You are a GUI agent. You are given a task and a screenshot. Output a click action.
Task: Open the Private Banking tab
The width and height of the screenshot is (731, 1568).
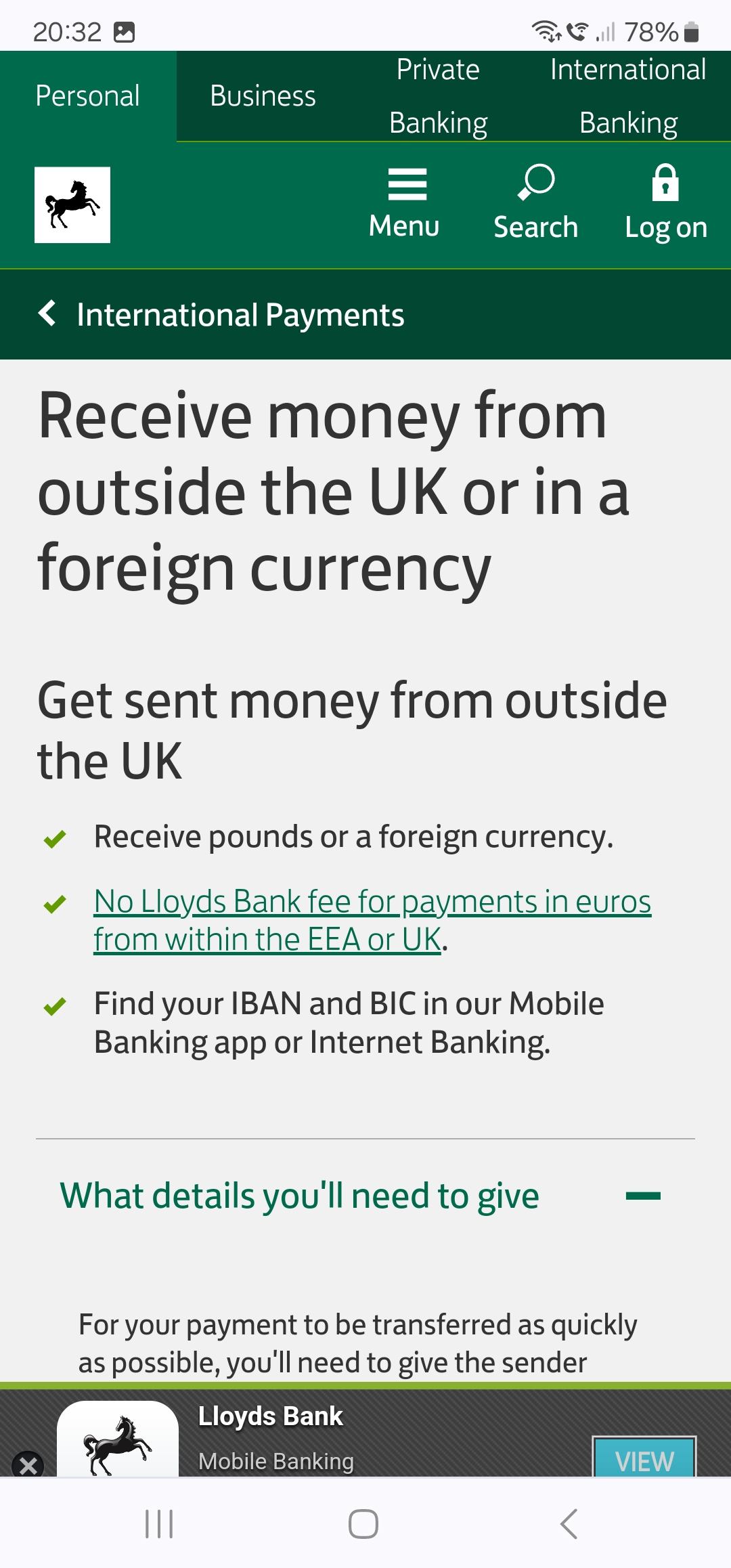(x=438, y=95)
